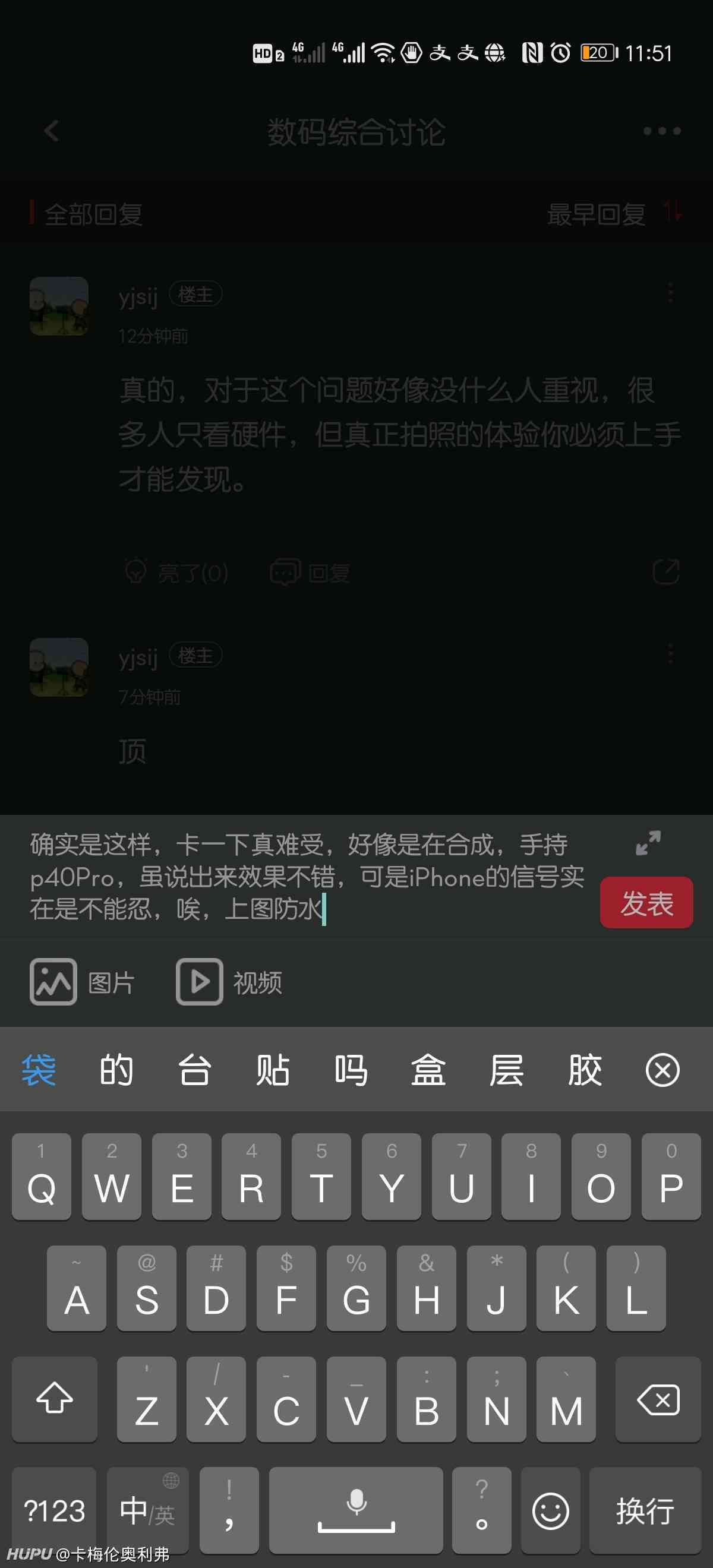Viewport: 713px width, 1568px height.
Task: Dismiss the keyboard suggestion bar
Action: click(662, 1070)
